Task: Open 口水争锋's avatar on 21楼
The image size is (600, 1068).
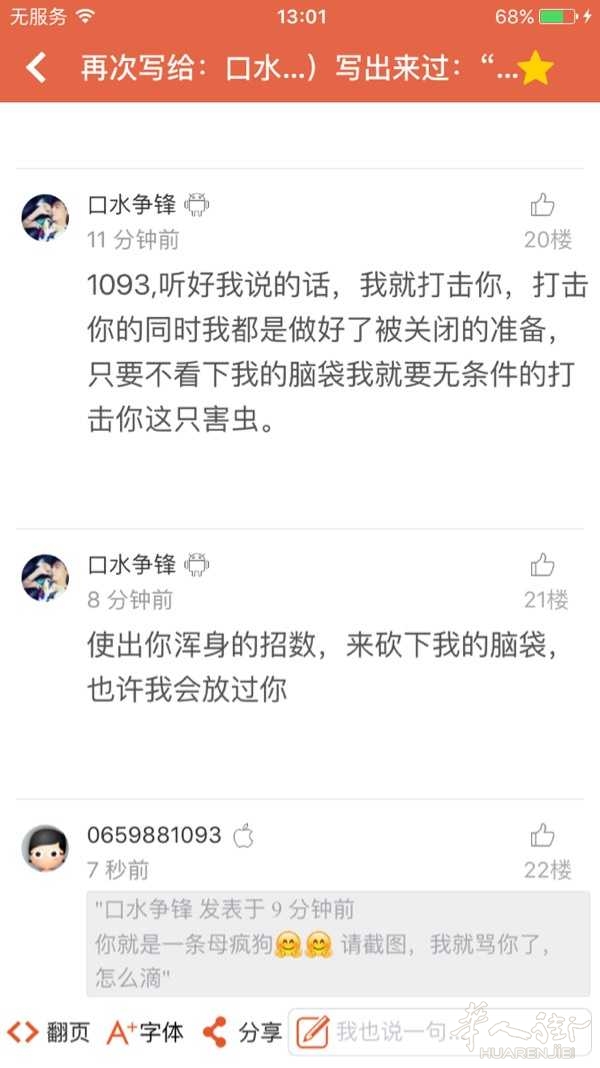Action: pos(45,578)
